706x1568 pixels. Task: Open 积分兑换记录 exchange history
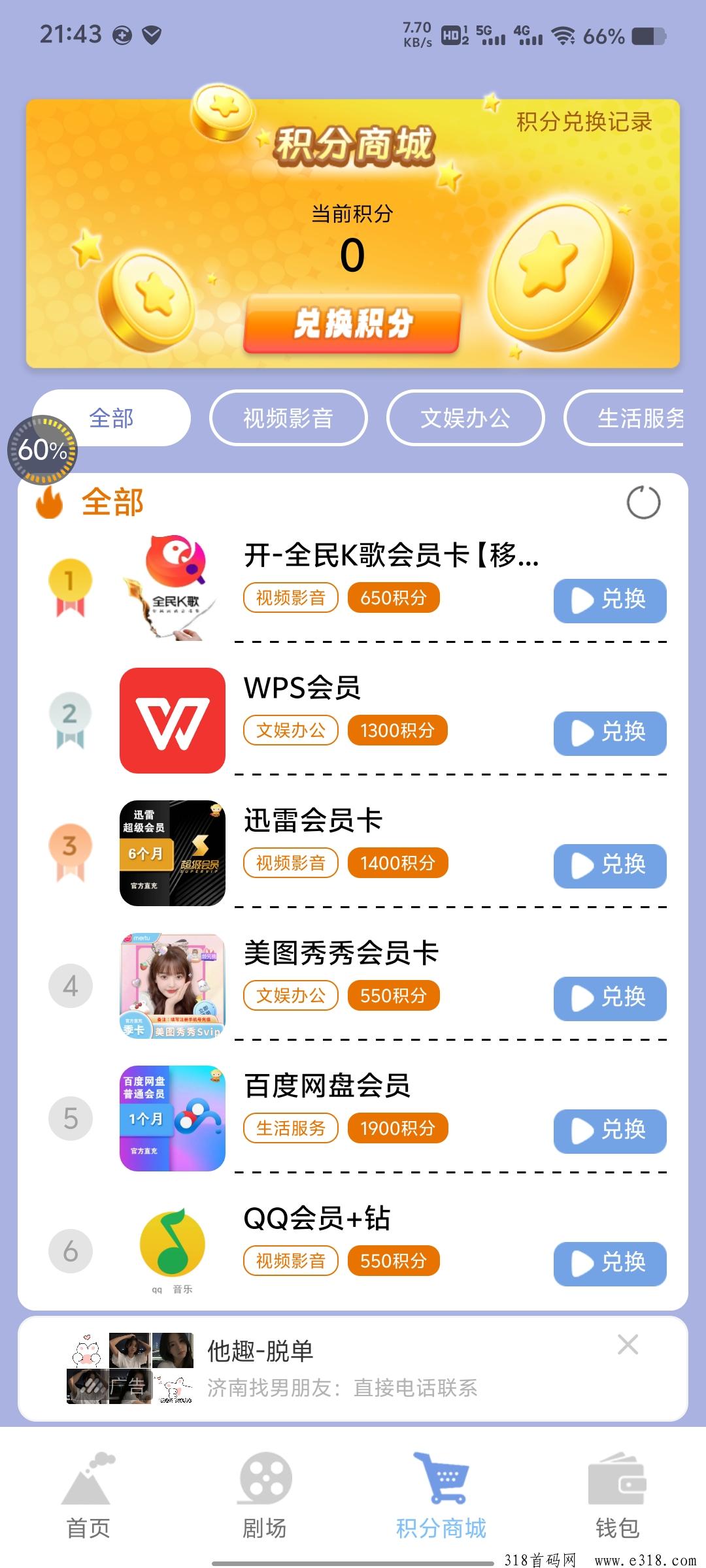(x=584, y=122)
